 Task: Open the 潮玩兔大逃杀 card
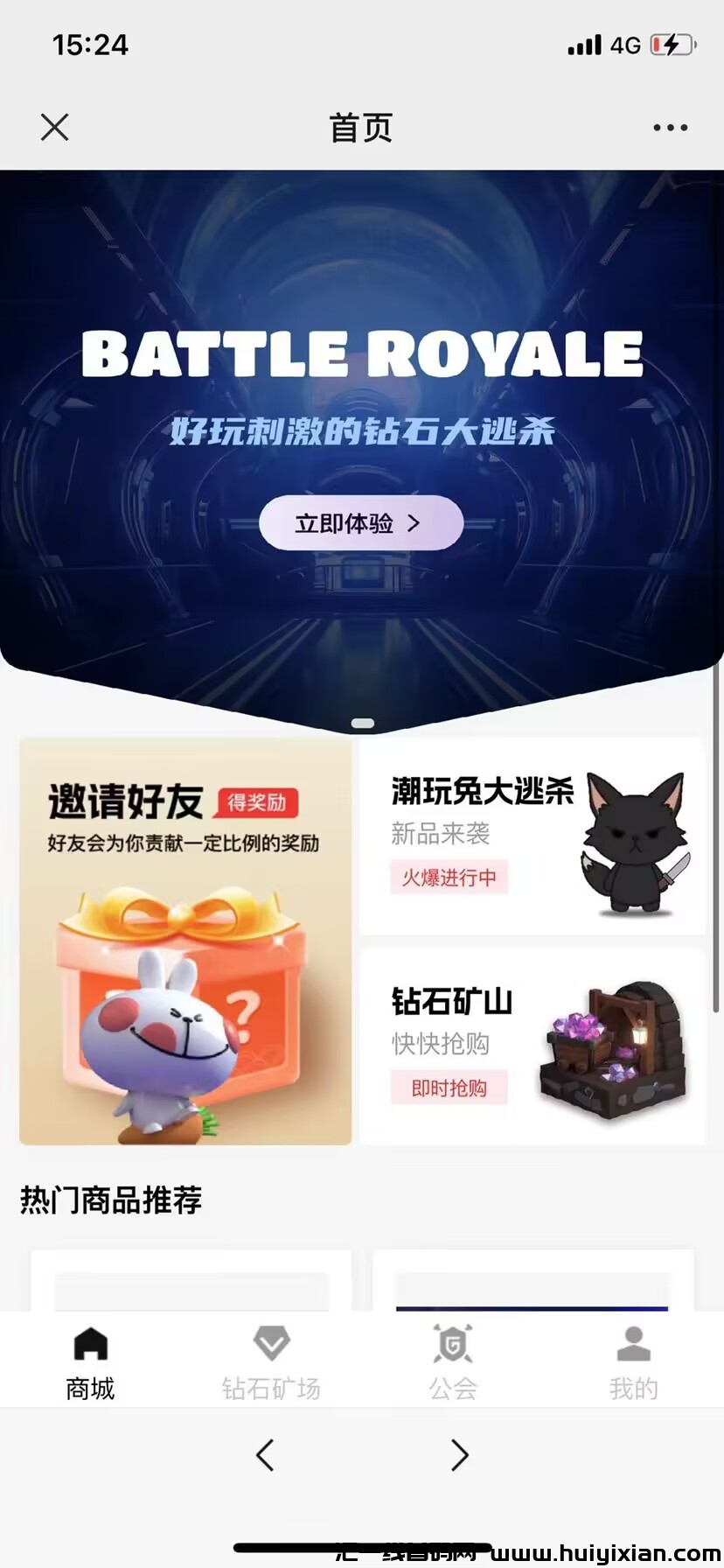532,836
